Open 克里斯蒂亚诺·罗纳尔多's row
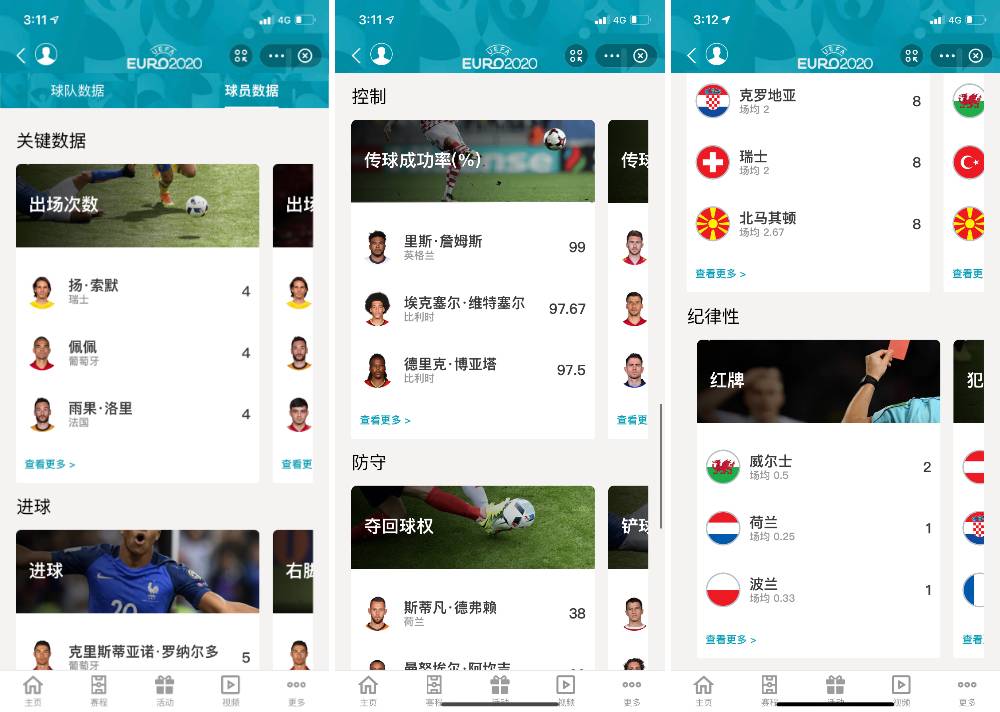 137,657
